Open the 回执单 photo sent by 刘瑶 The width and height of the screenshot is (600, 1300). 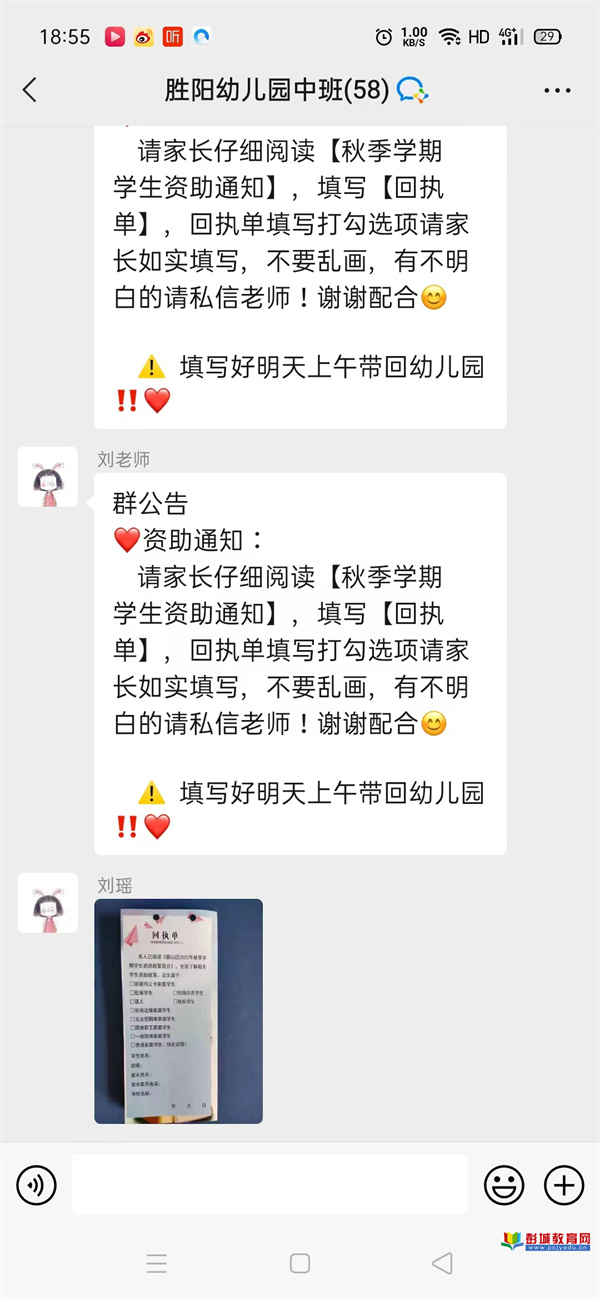[x=178, y=1011]
